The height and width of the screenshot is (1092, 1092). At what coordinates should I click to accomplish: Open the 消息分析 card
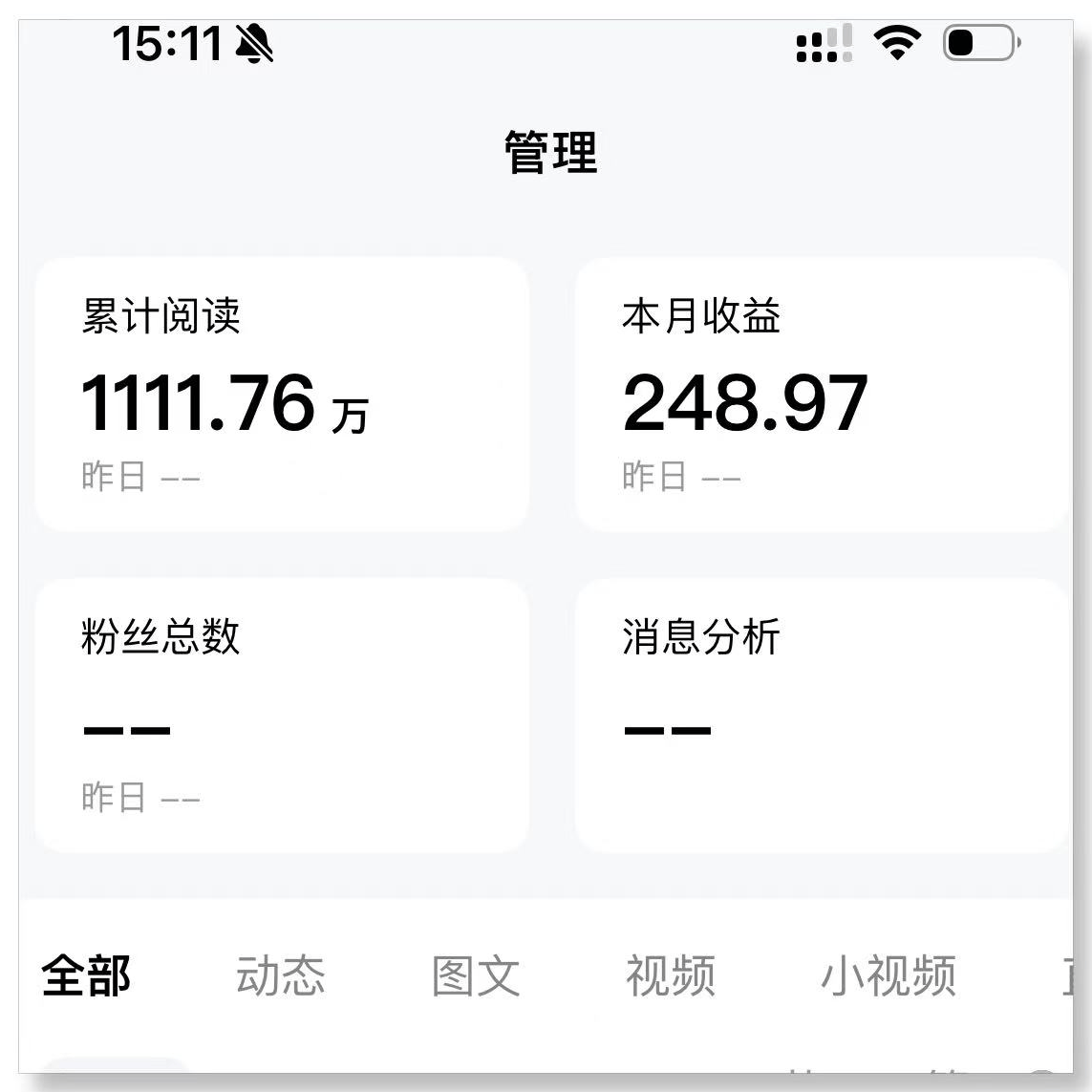pyautogui.click(x=820, y=715)
